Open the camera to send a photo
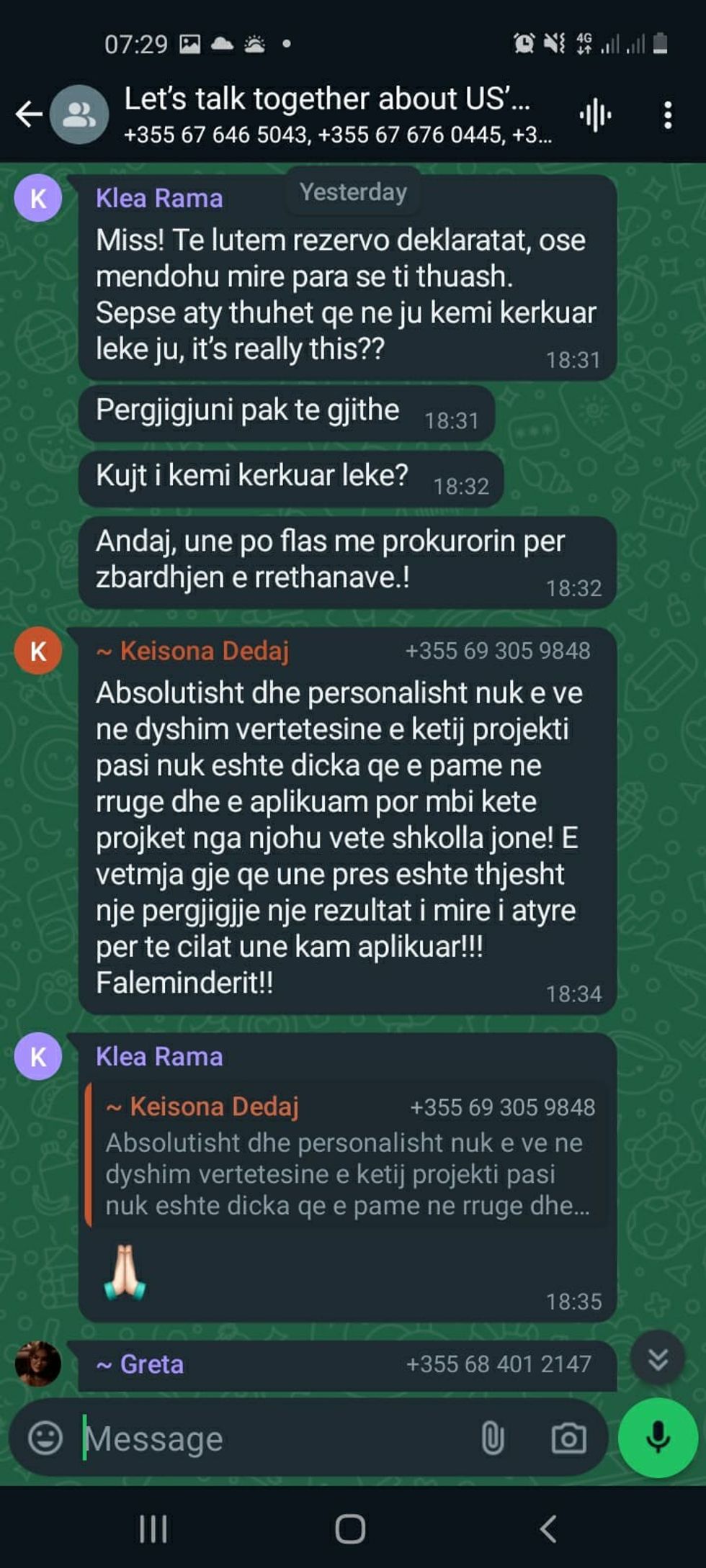The height and width of the screenshot is (1568, 706). click(568, 1438)
